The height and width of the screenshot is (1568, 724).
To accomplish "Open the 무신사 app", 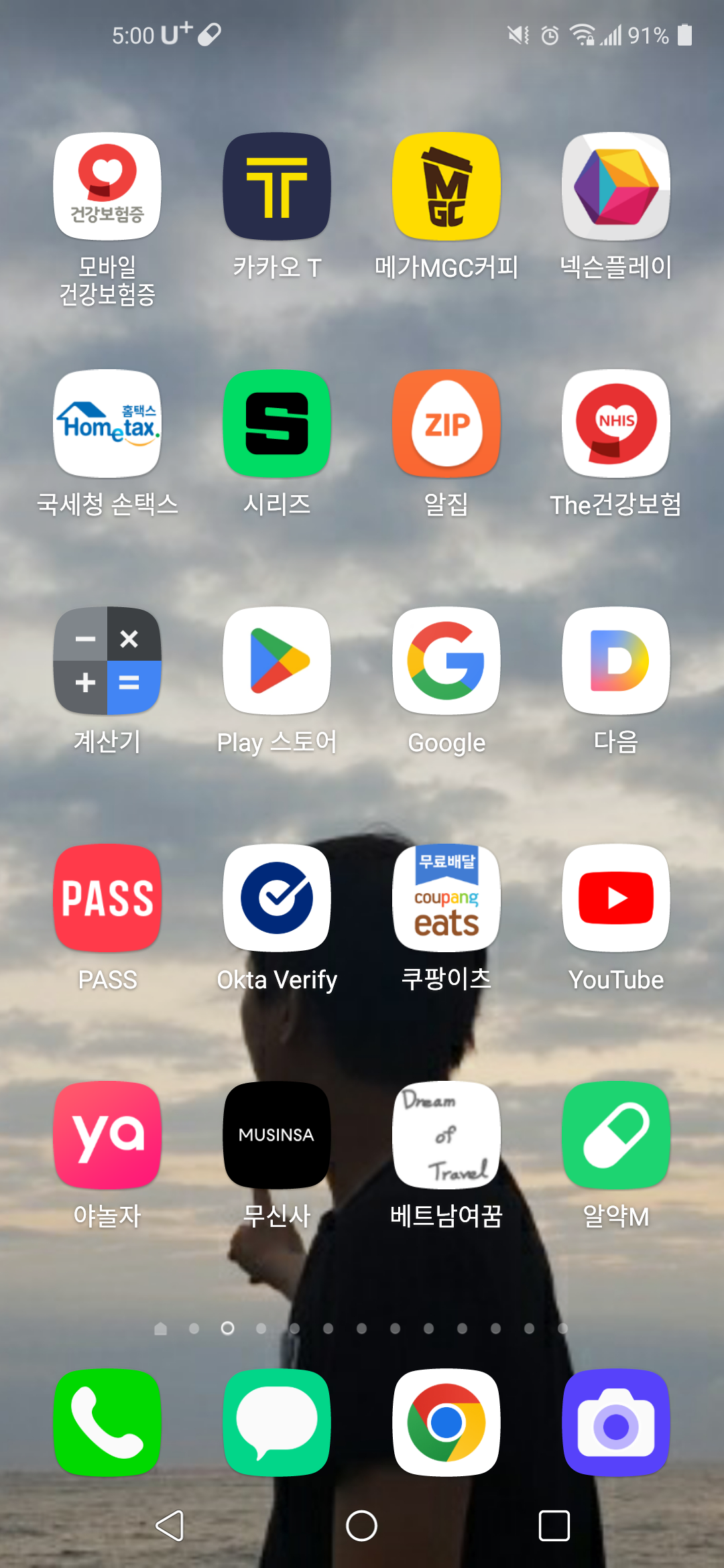I will click(x=277, y=1135).
